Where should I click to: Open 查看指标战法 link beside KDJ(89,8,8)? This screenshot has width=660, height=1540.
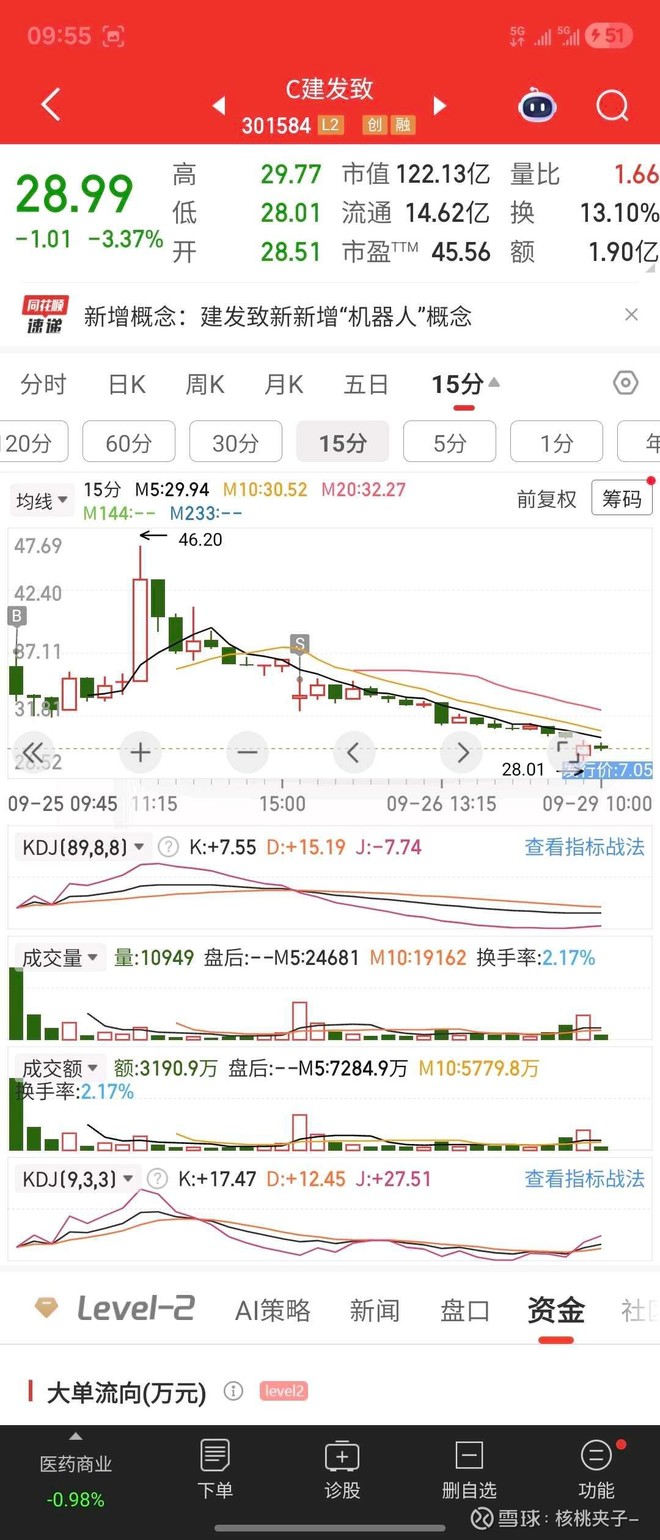point(584,847)
